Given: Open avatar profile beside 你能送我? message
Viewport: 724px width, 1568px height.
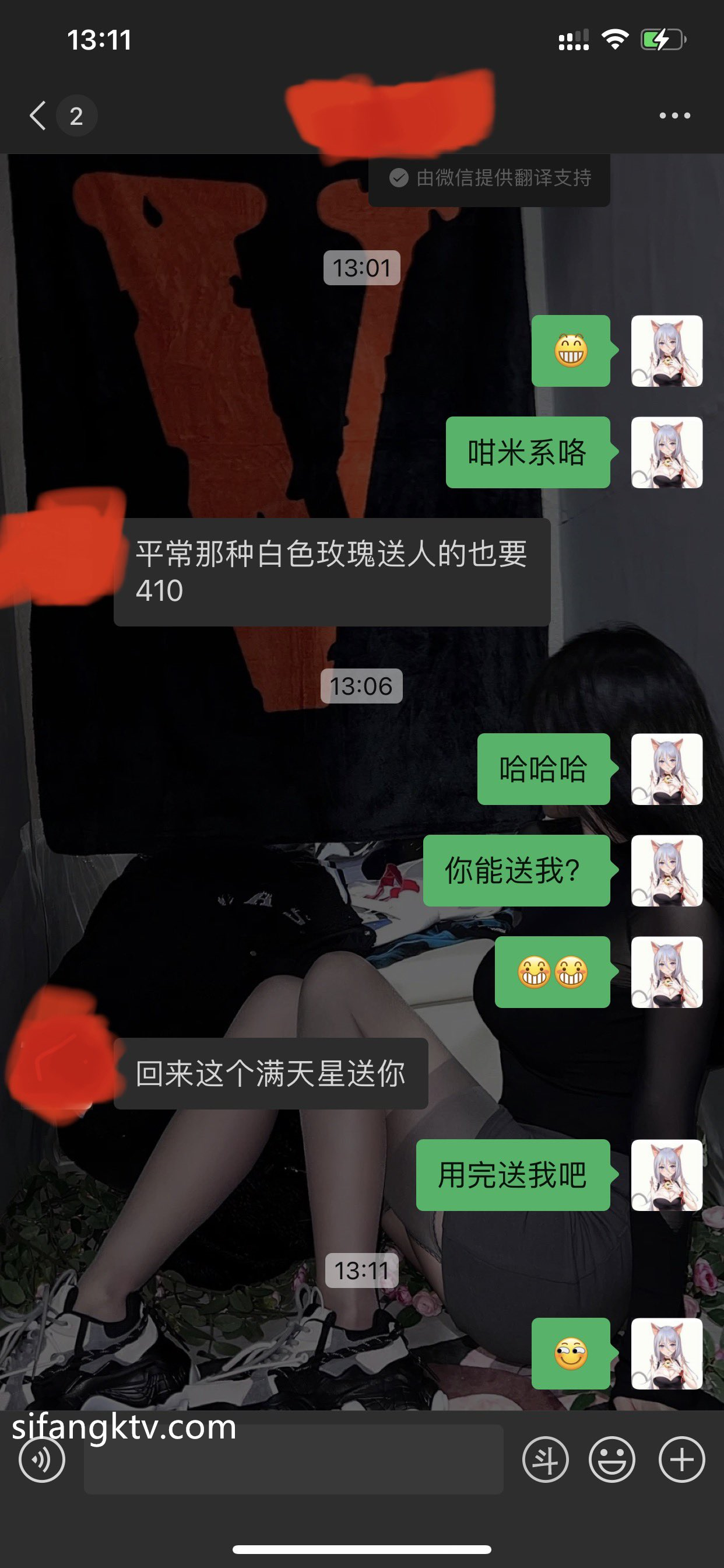Looking at the screenshot, I should [x=667, y=870].
